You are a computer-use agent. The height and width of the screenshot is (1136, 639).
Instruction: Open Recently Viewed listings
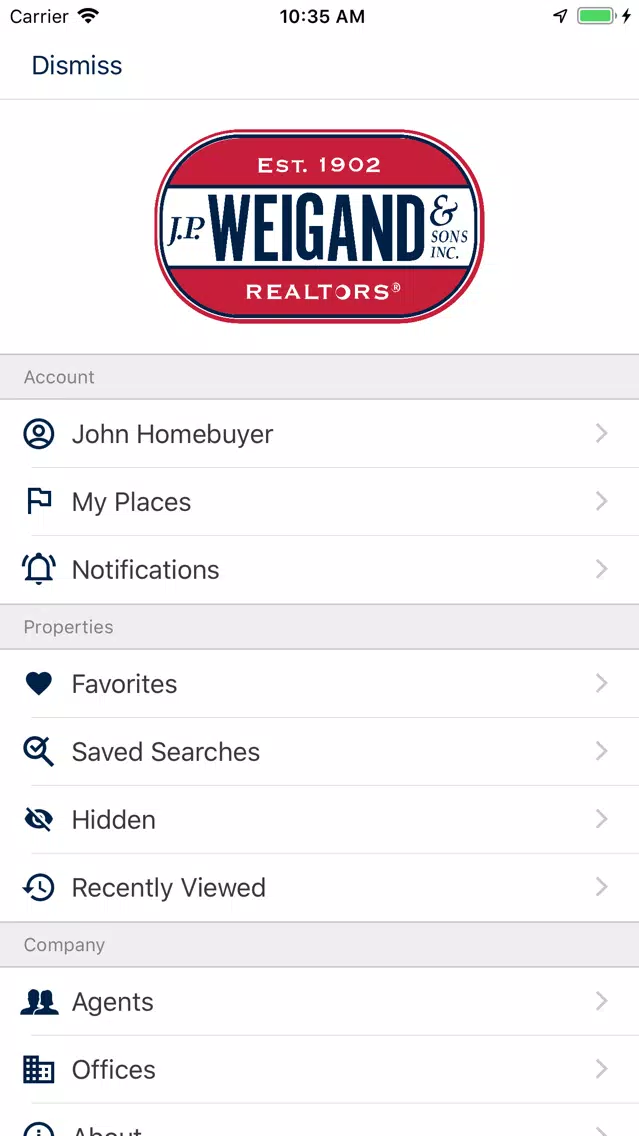(320, 888)
